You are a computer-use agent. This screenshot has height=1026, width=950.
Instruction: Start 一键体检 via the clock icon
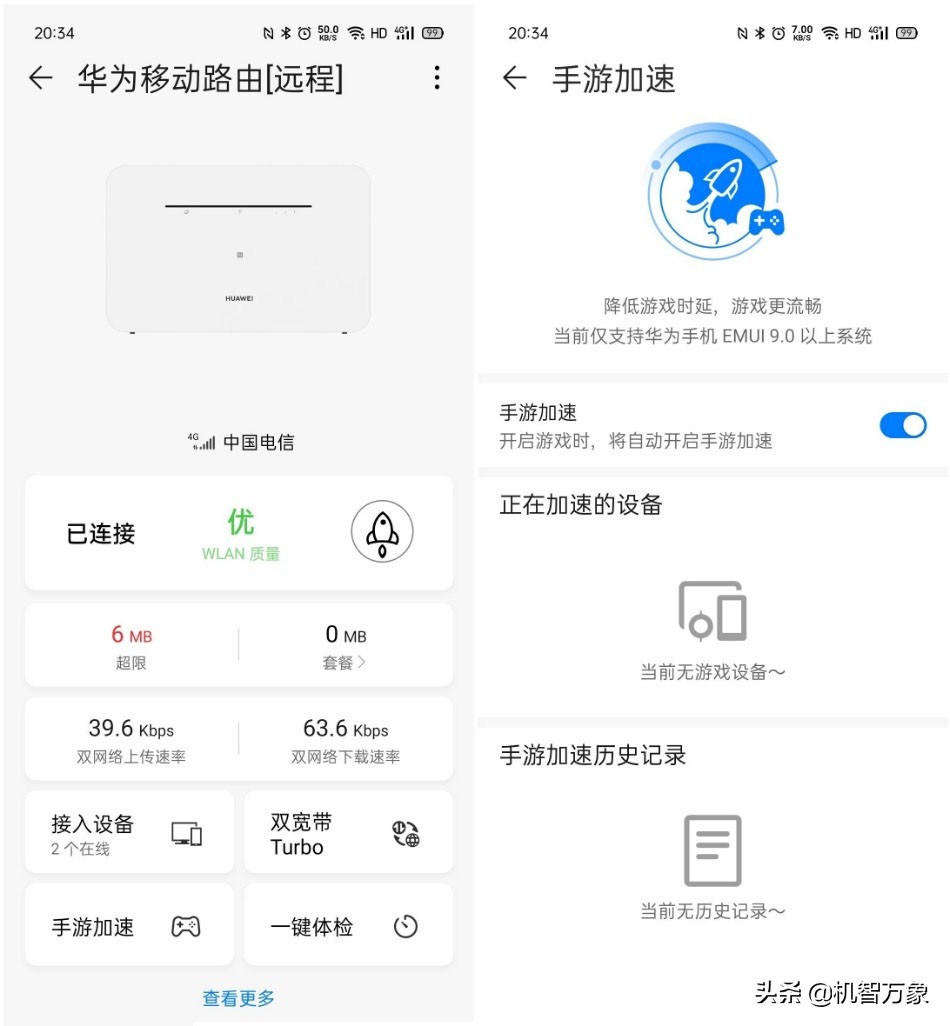pos(406,924)
